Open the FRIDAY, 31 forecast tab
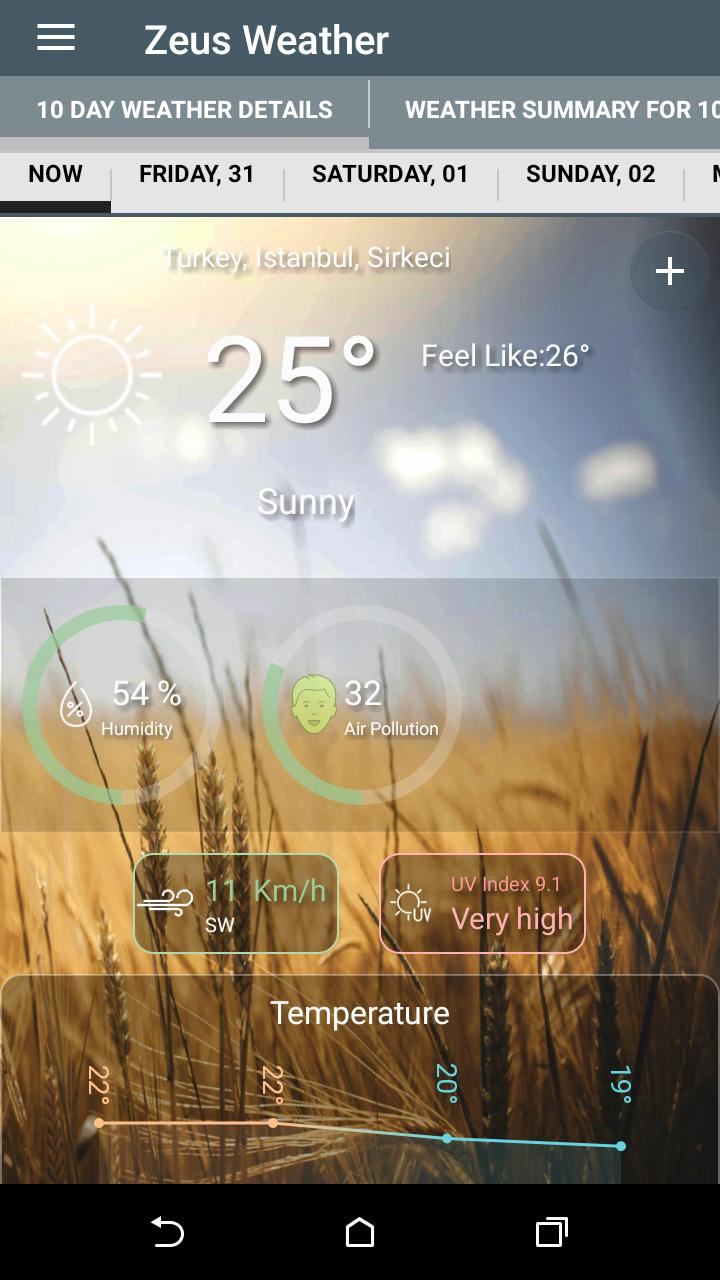 click(197, 173)
